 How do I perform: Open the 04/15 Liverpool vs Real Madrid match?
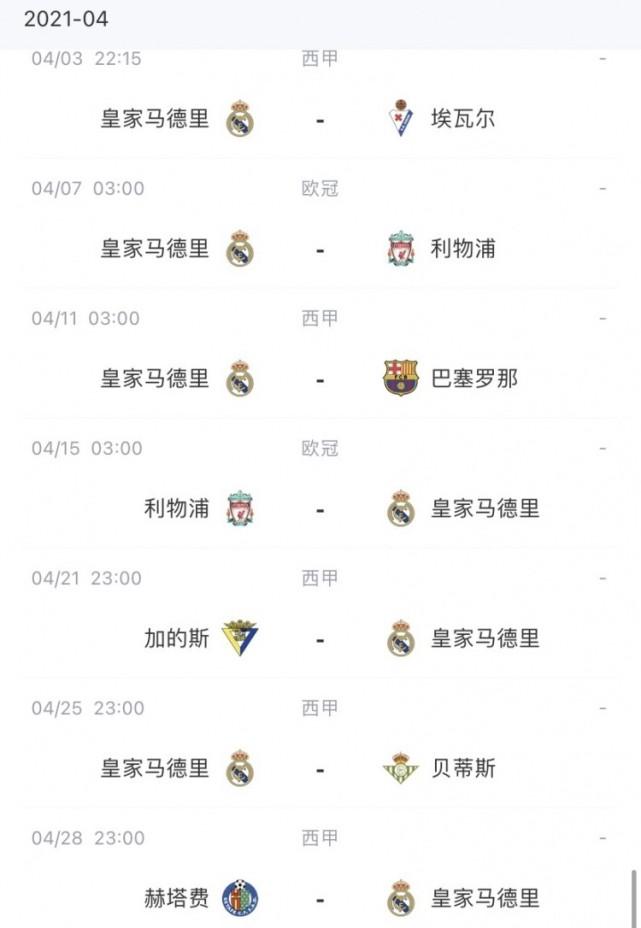(320, 509)
